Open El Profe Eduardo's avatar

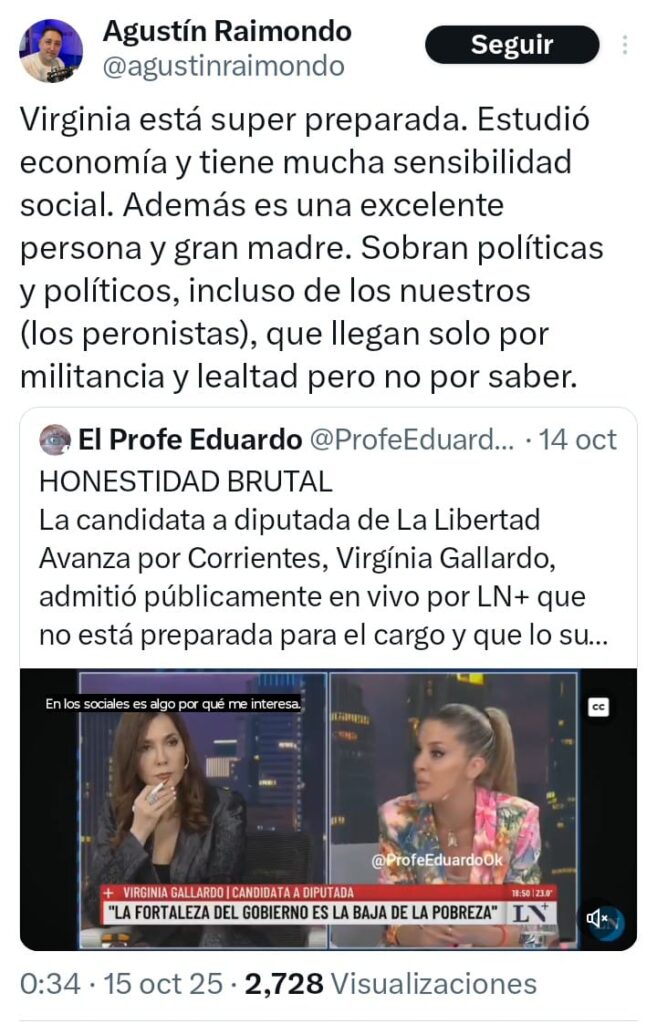point(55,439)
